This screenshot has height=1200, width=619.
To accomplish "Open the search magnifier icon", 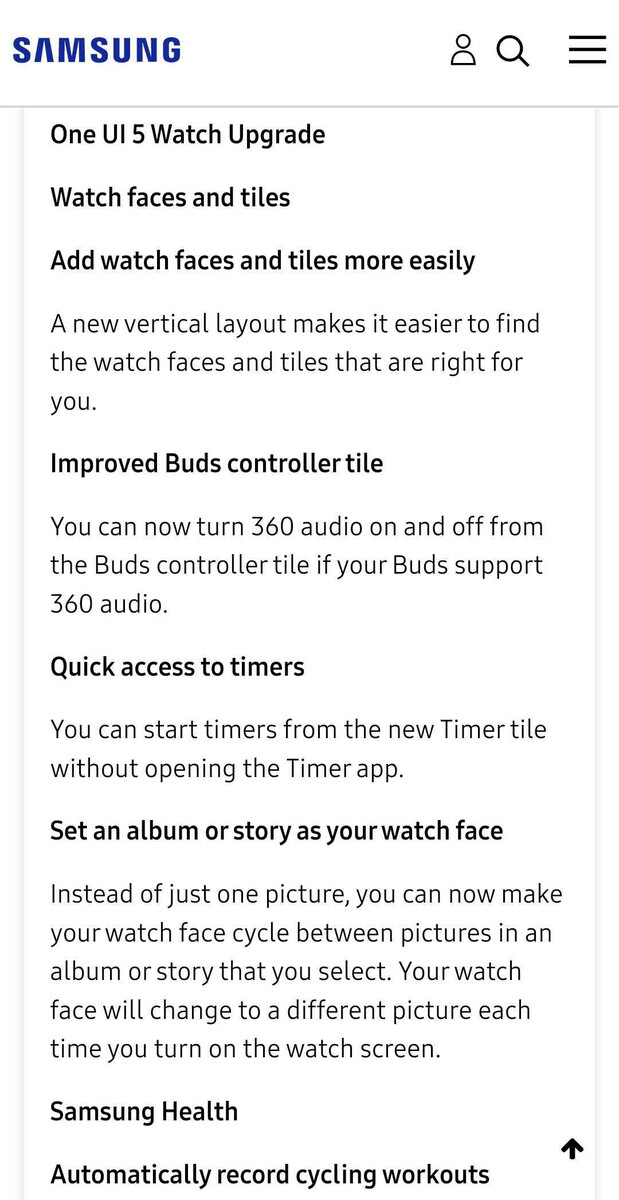I will point(513,50).
